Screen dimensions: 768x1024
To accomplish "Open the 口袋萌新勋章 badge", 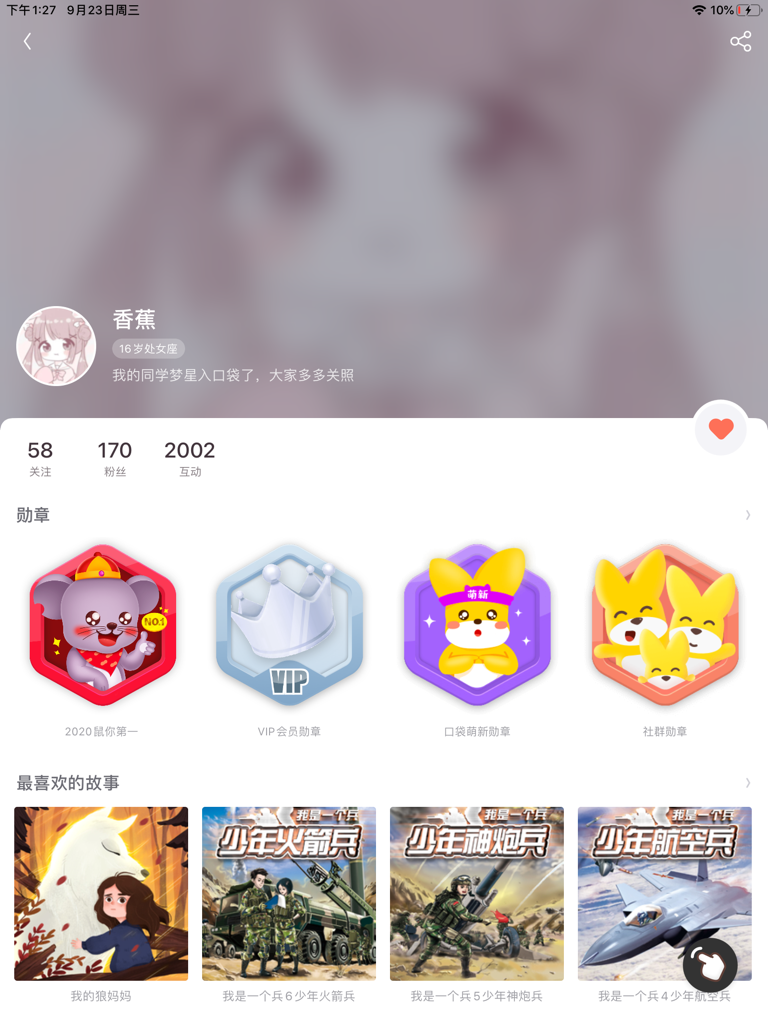I will 477,627.
